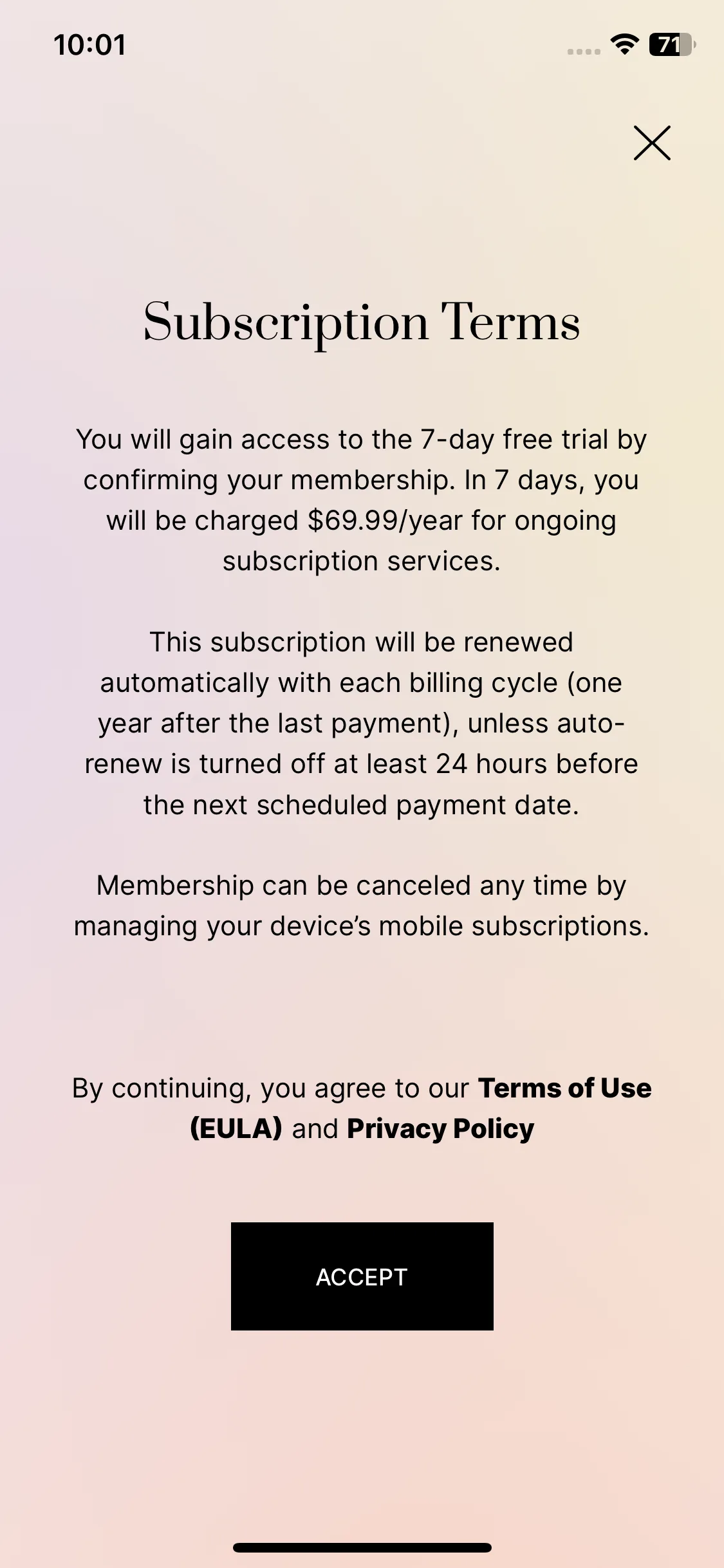Open the Privacy Policy link
The width and height of the screenshot is (724, 1568).
coord(440,1129)
